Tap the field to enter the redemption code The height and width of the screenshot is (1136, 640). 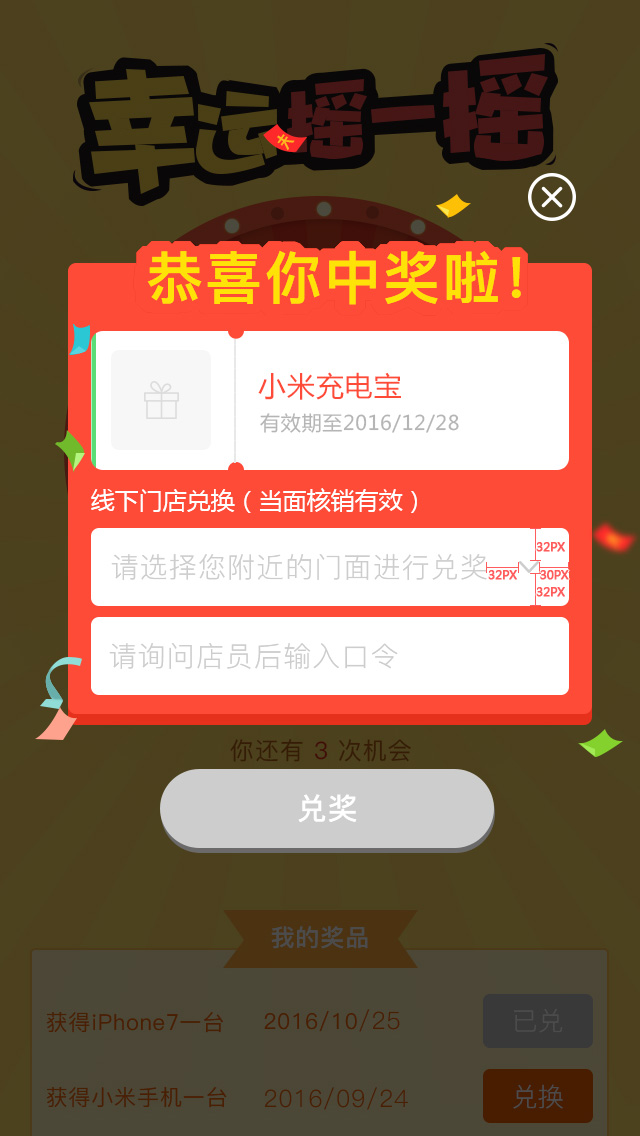330,656
